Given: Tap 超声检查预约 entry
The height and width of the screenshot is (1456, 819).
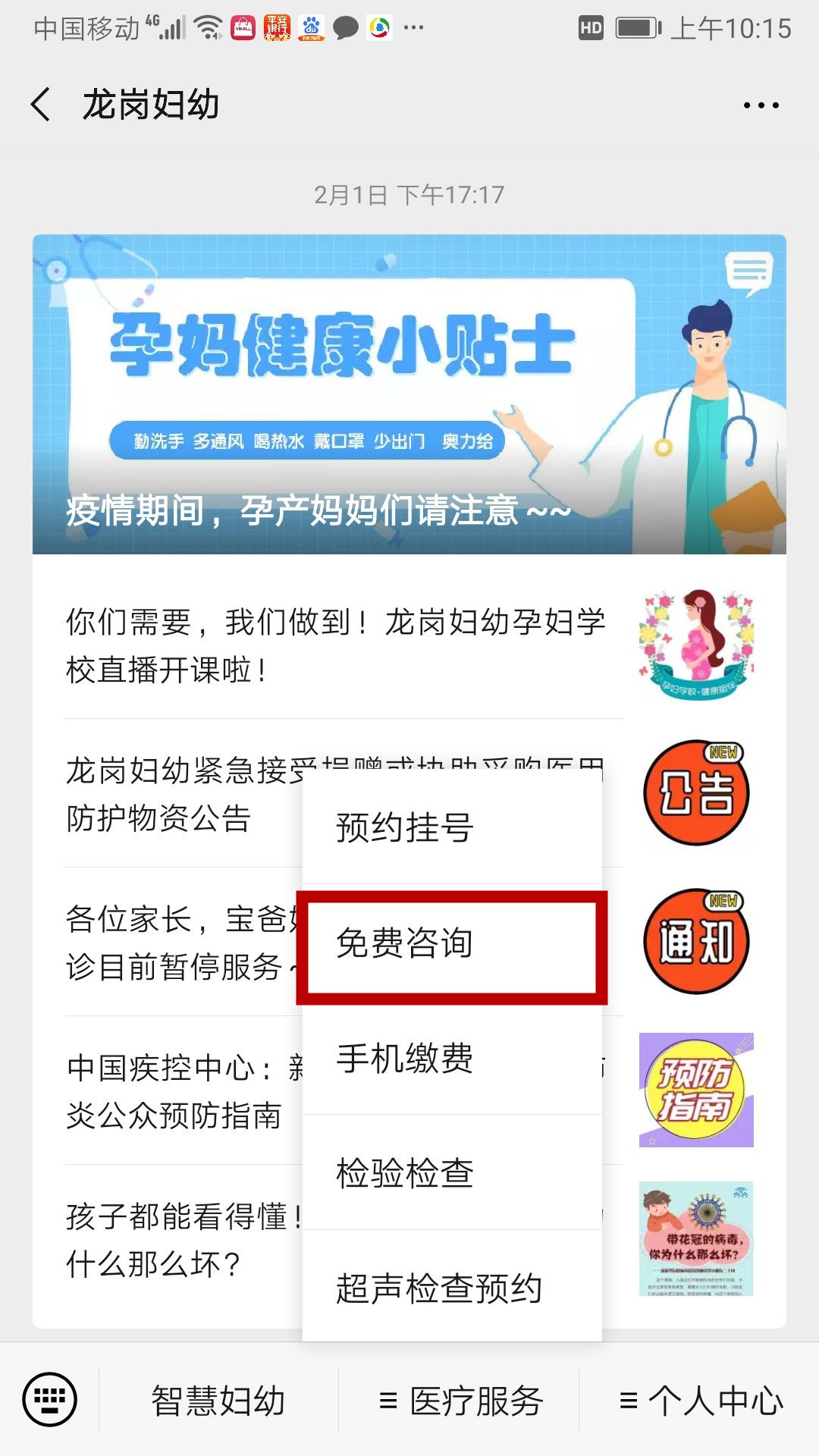Looking at the screenshot, I should 451,1288.
